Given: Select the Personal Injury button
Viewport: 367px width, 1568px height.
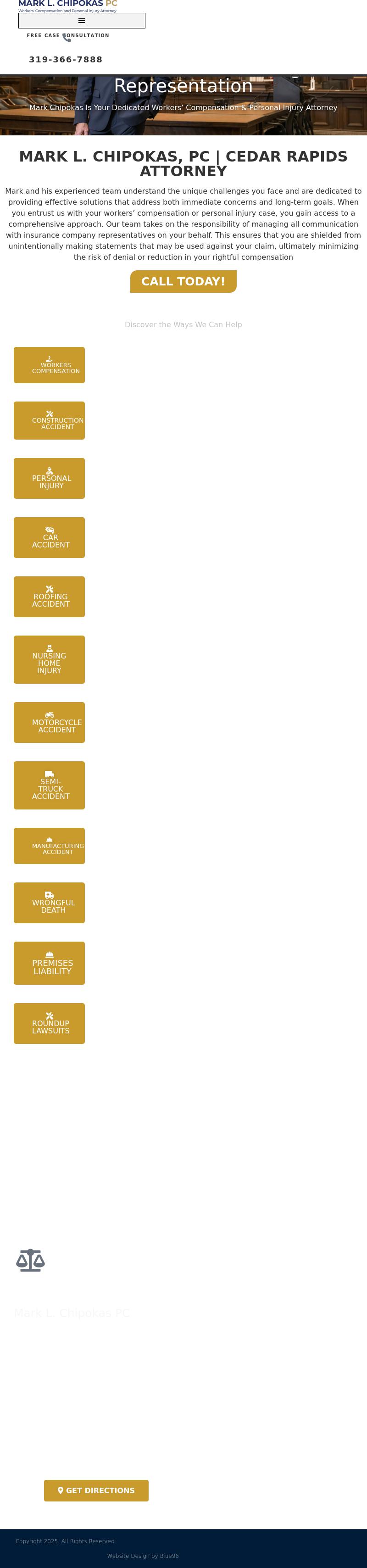Looking at the screenshot, I should (49, 479).
